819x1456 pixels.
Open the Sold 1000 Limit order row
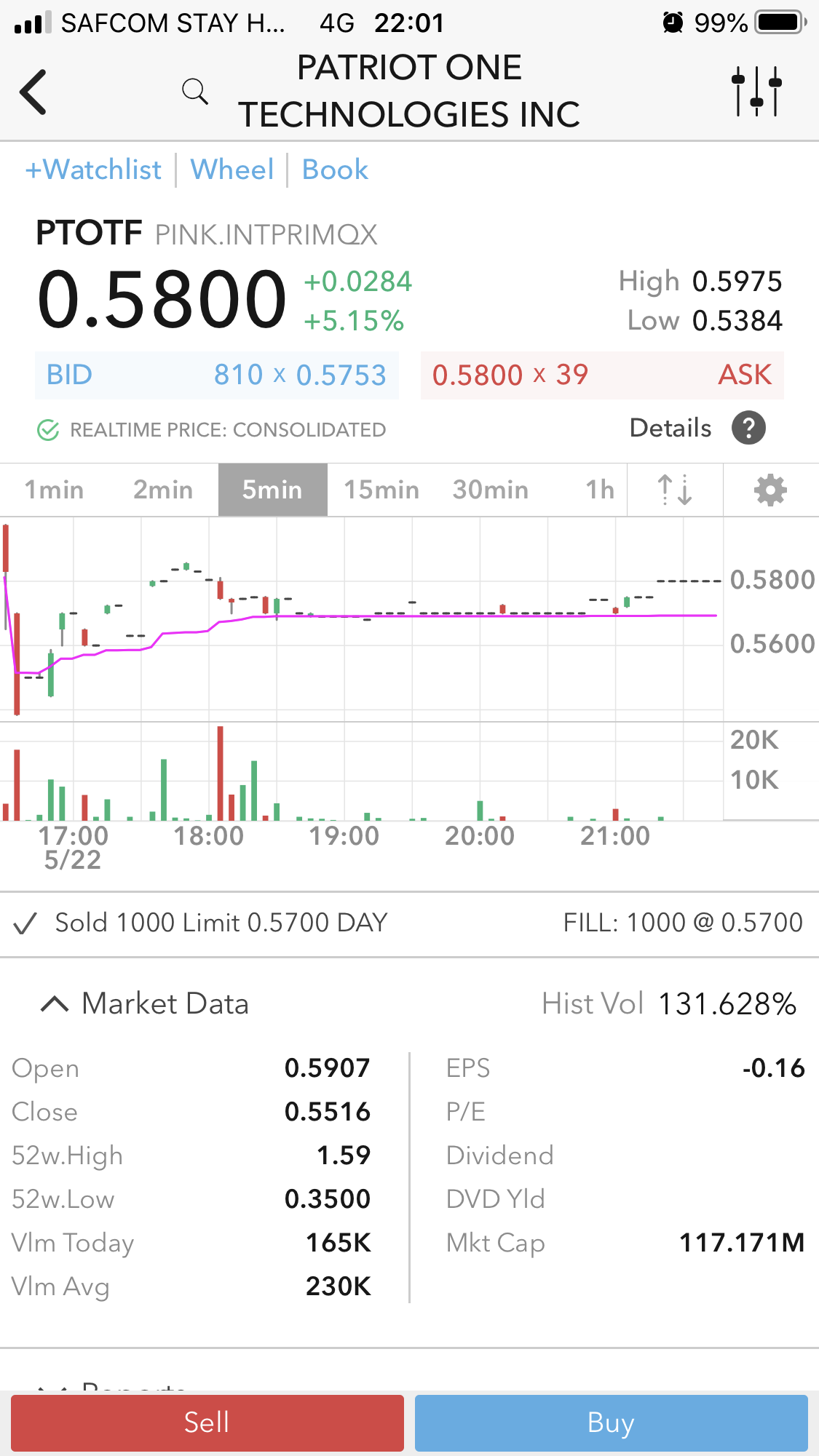click(409, 923)
